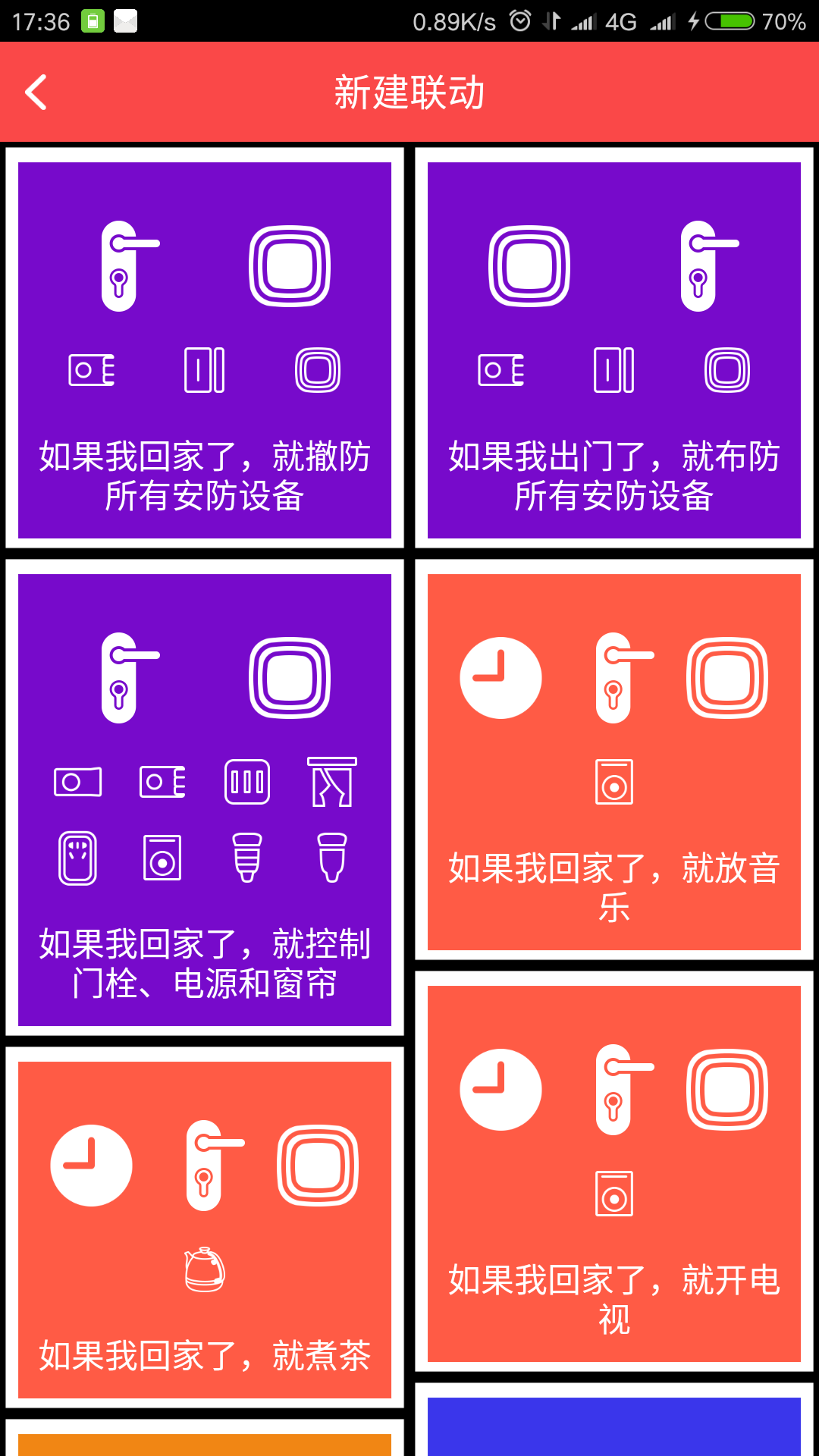Image resolution: width=819 pixels, height=1456 pixels.
Task: Select the speaker icon in the music card
Action: click(x=614, y=781)
